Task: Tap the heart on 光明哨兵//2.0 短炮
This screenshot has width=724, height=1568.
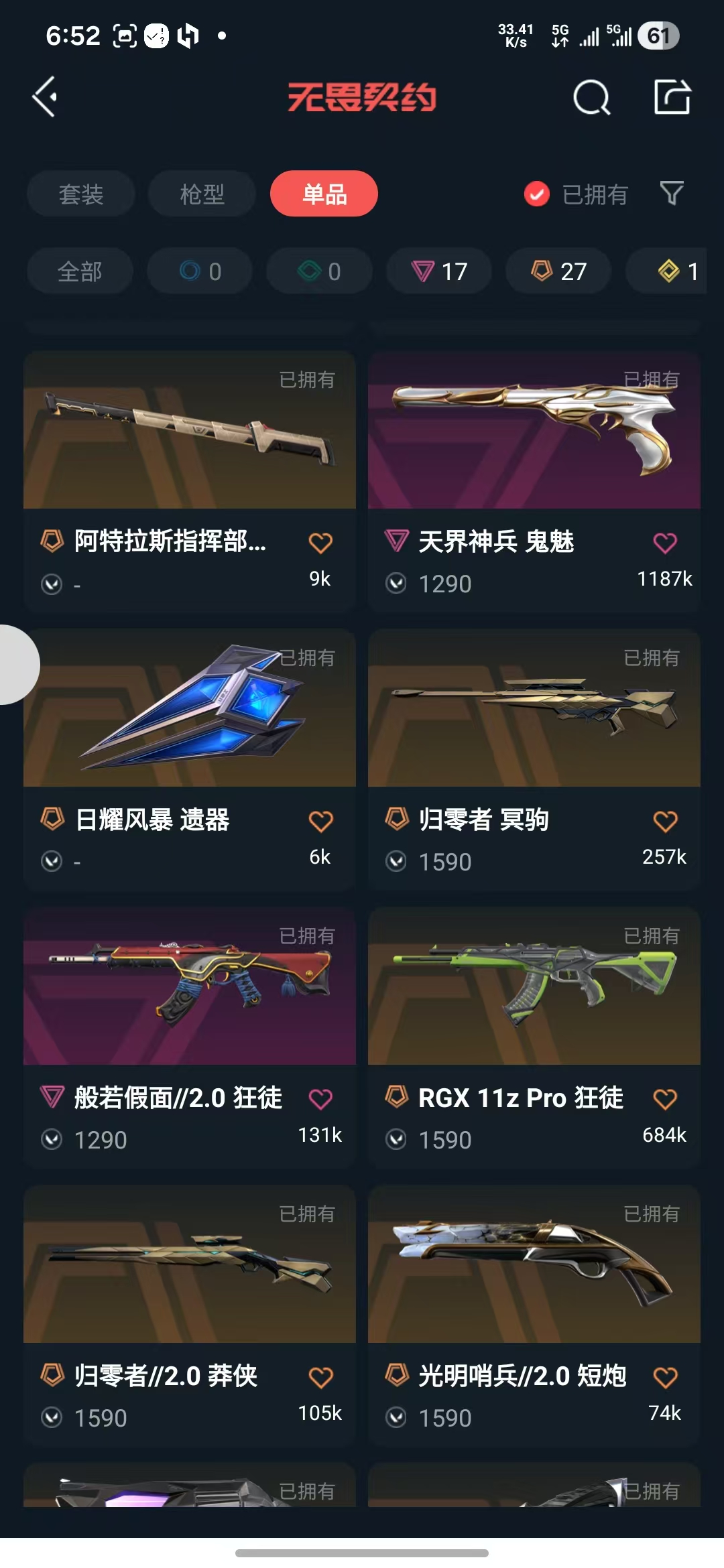Action: [x=665, y=1377]
